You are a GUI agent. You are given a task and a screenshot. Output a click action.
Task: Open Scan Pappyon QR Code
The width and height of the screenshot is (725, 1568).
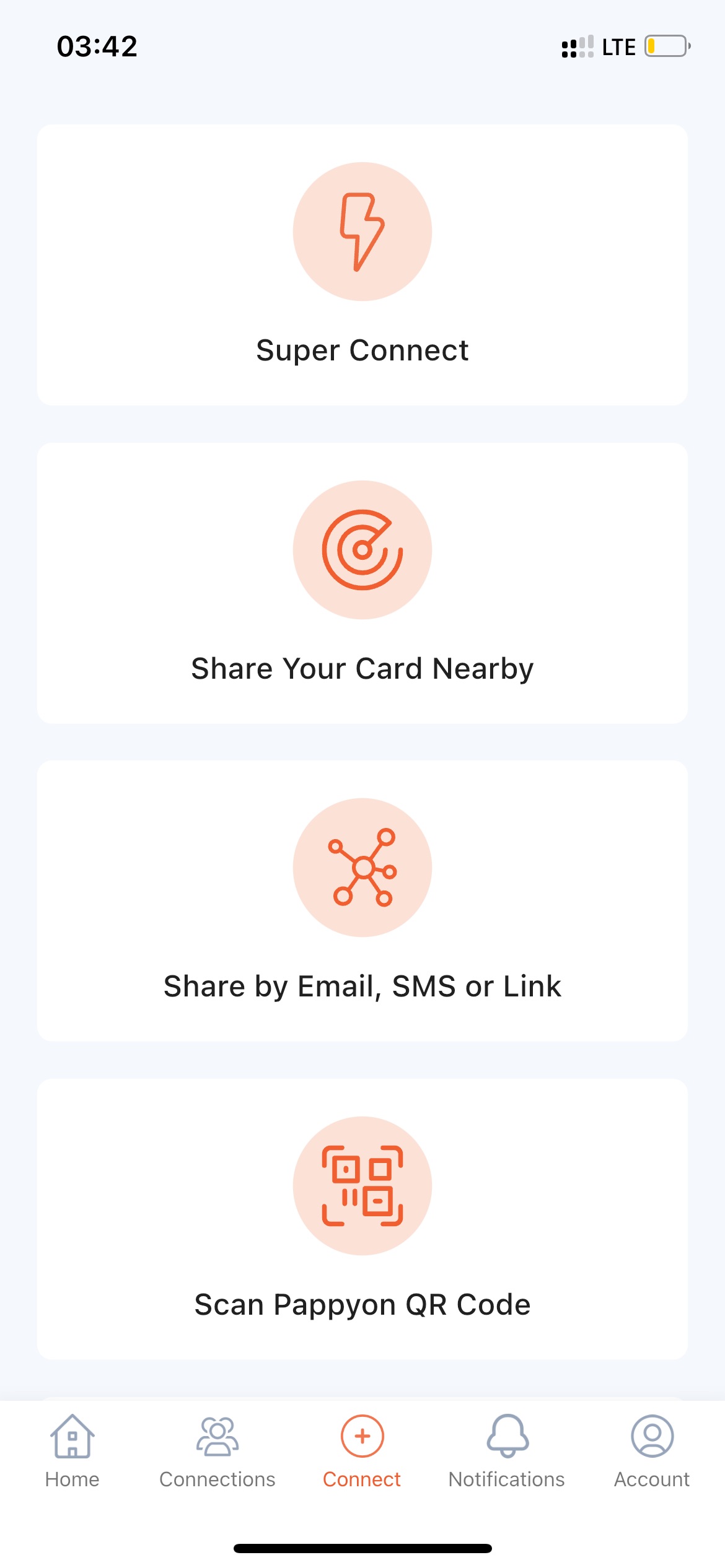362,1219
